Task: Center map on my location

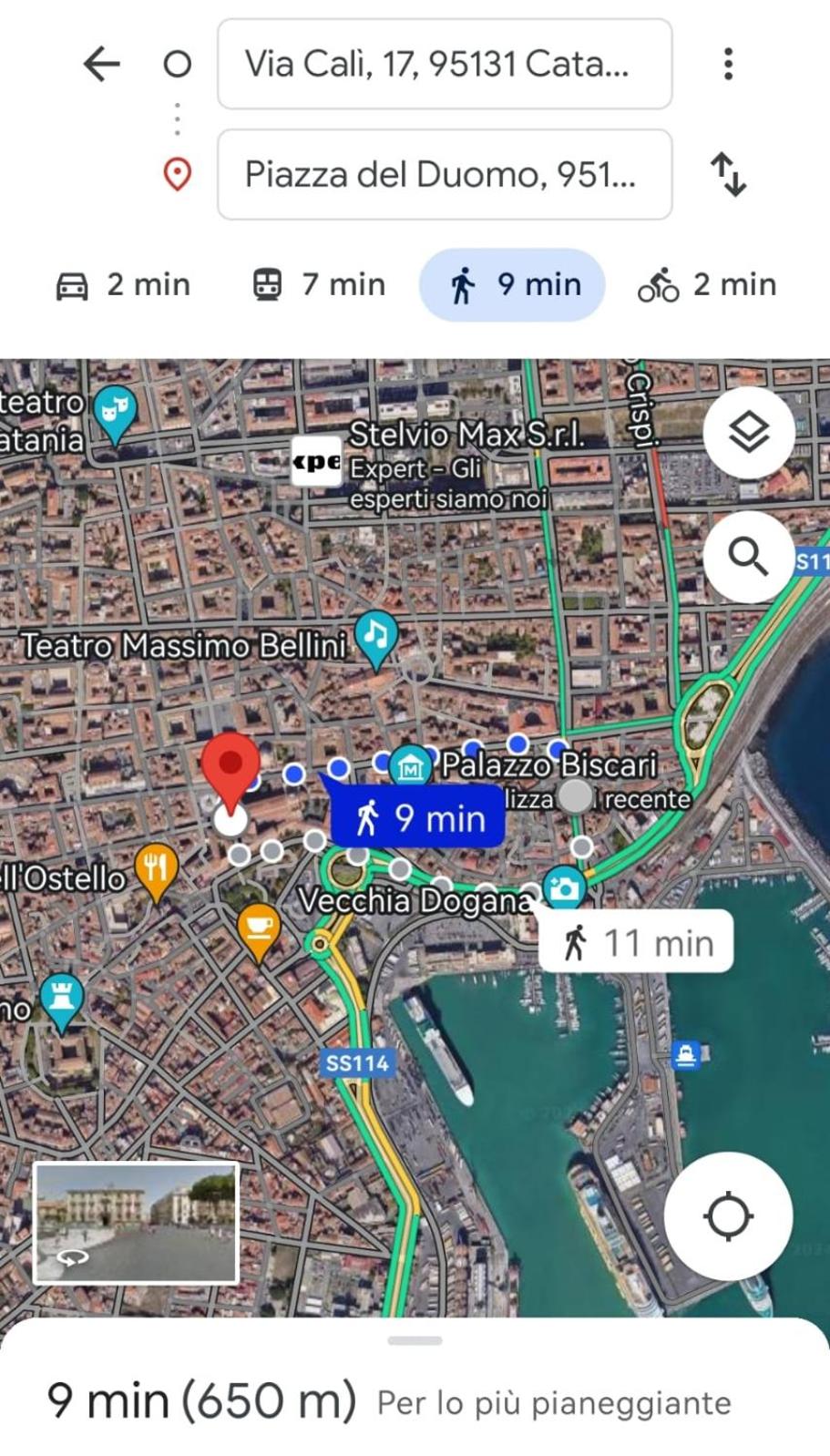Action: point(728,1215)
